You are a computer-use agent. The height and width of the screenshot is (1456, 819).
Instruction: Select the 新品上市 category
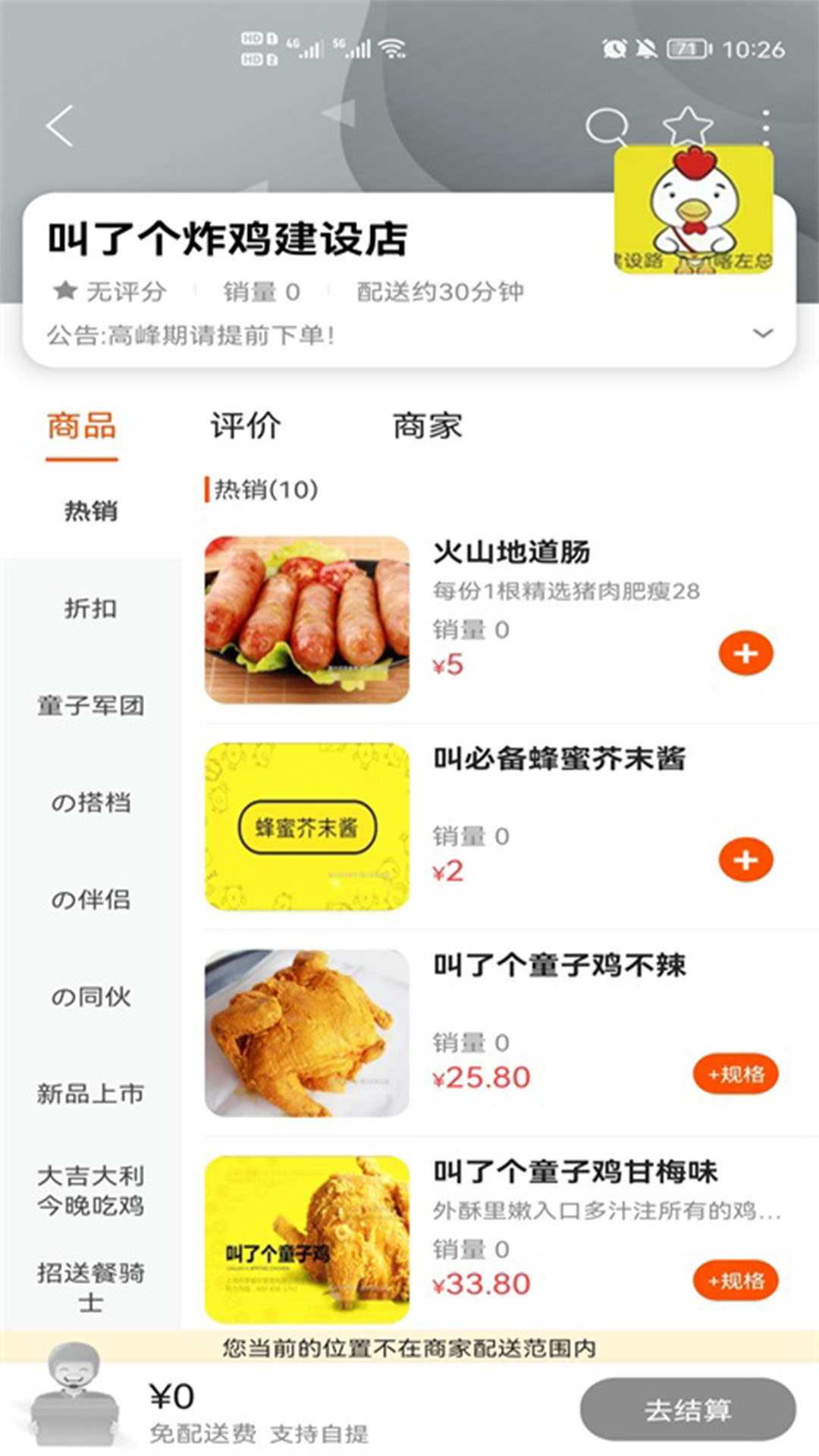pos(91,1093)
